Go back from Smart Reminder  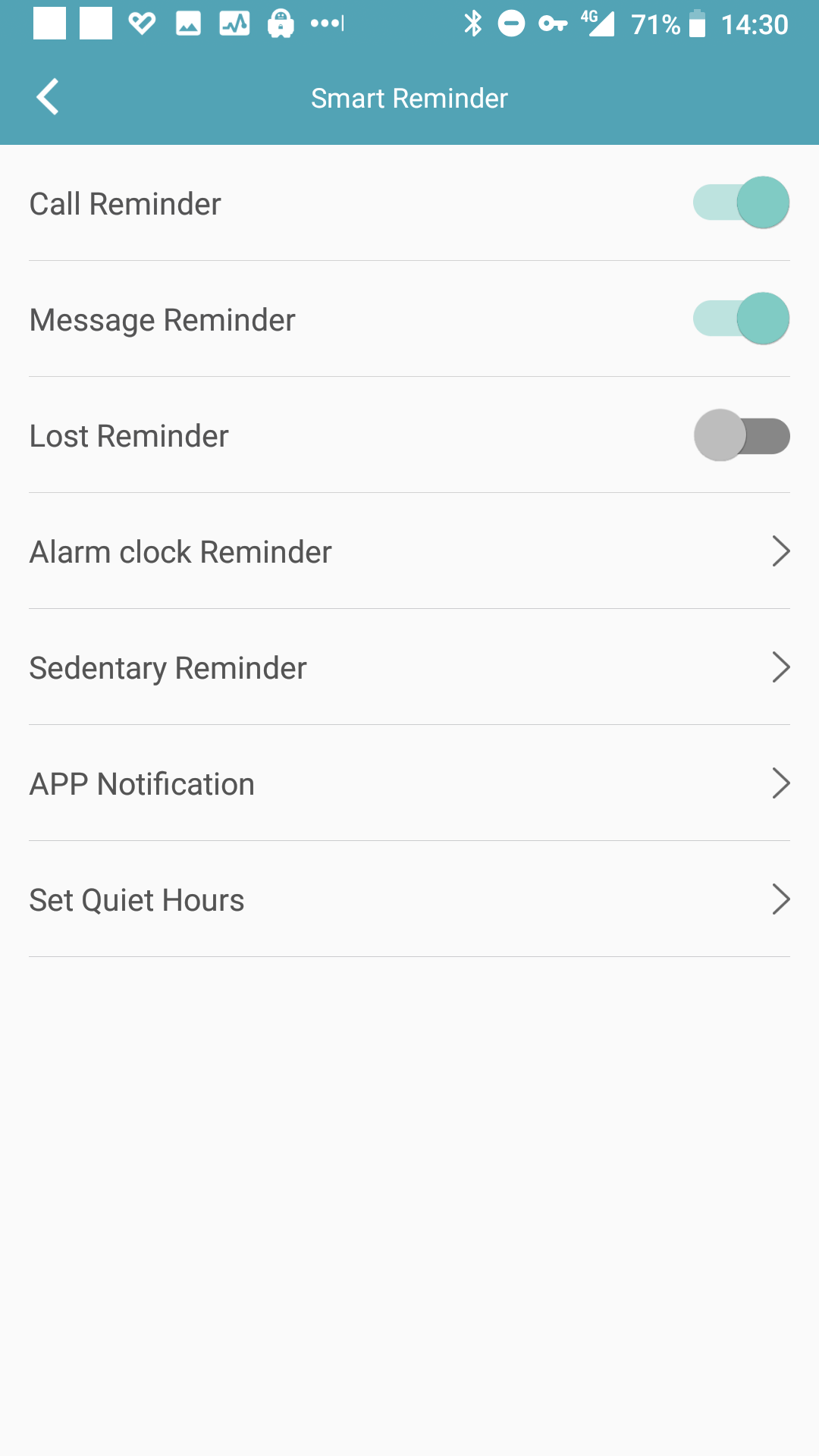click(x=48, y=97)
